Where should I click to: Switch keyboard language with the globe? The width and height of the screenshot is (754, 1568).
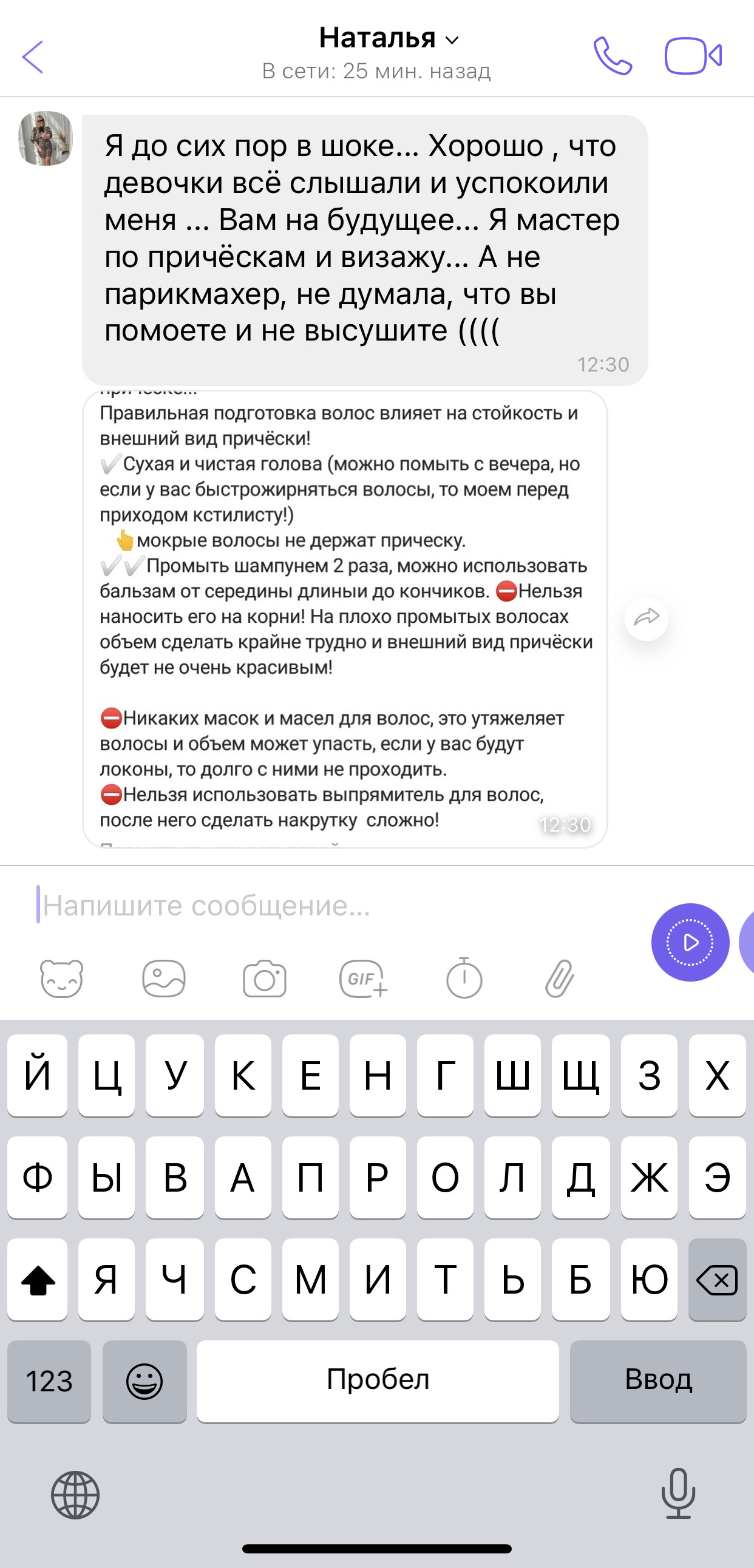click(75, 1495)
